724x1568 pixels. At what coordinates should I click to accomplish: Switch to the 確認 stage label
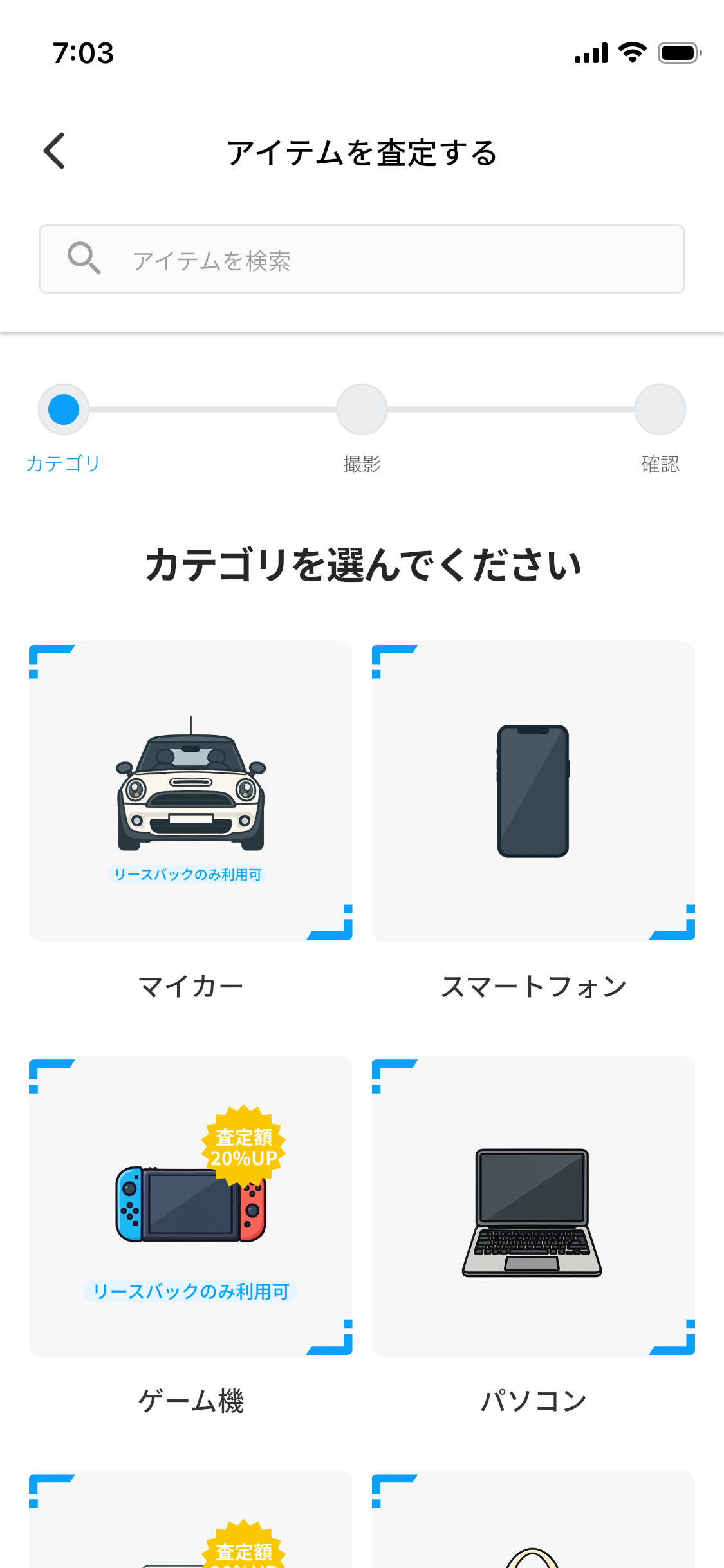tap(661, 463)
